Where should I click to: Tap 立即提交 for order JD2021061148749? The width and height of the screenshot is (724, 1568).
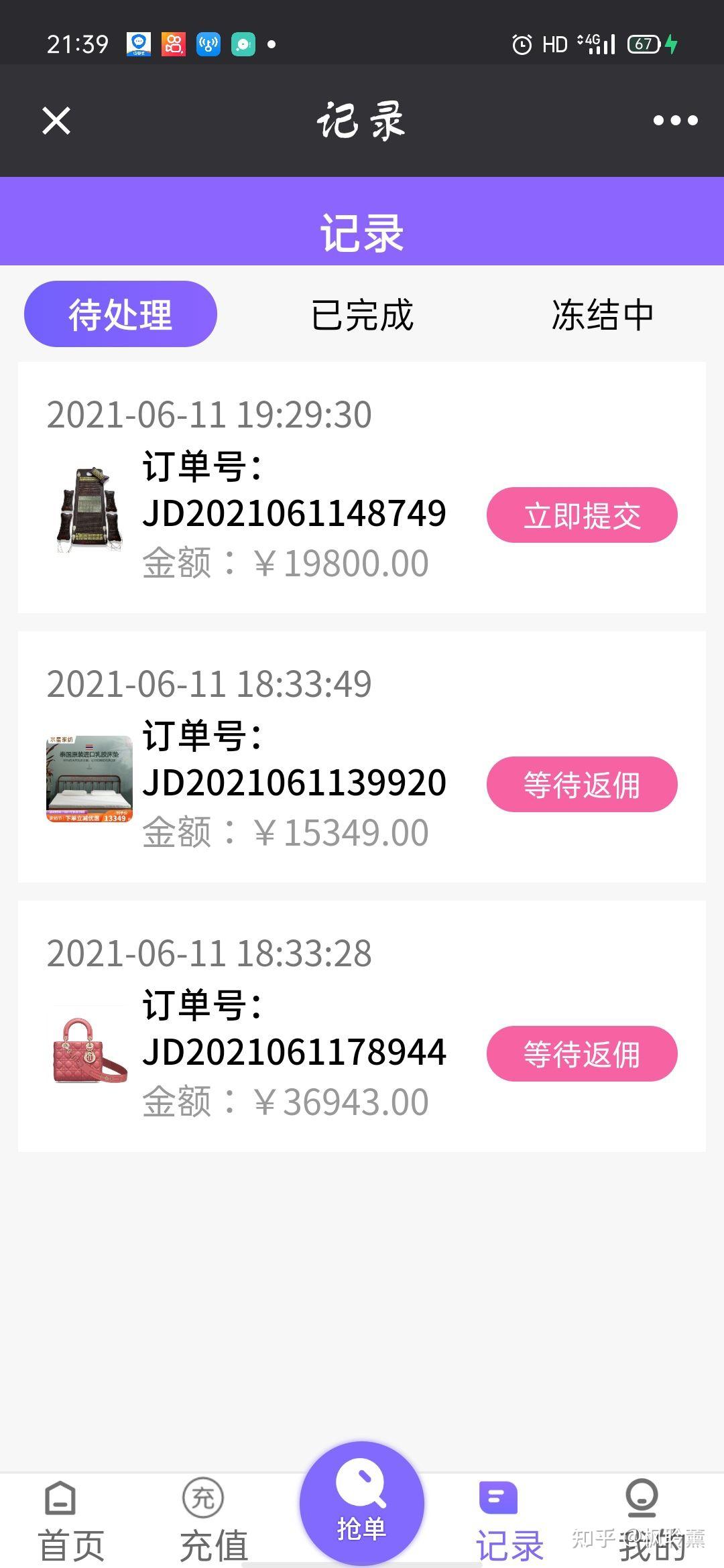(x=582, y=515)
